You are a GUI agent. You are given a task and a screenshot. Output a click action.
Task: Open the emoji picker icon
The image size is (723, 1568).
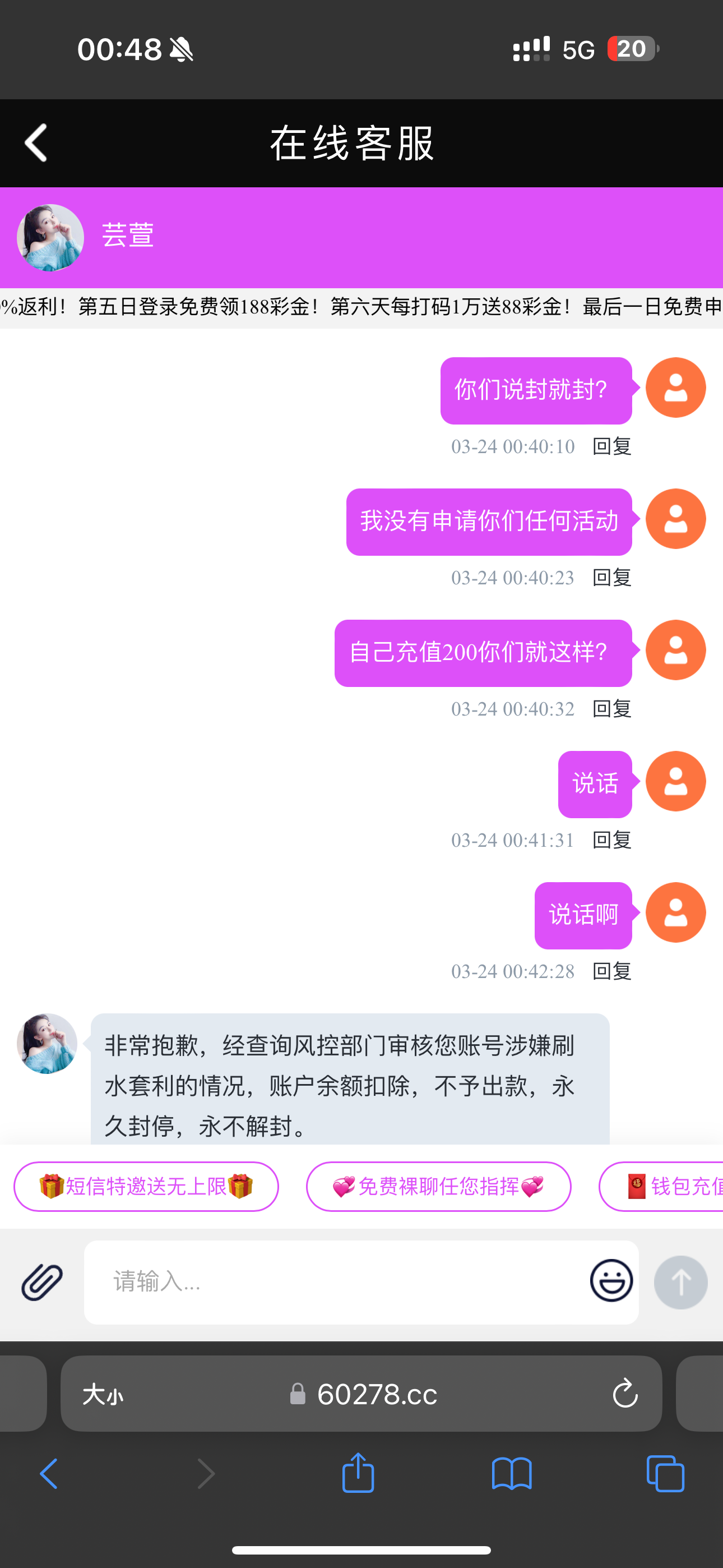pyautogui.click(x=611, y=1282)
